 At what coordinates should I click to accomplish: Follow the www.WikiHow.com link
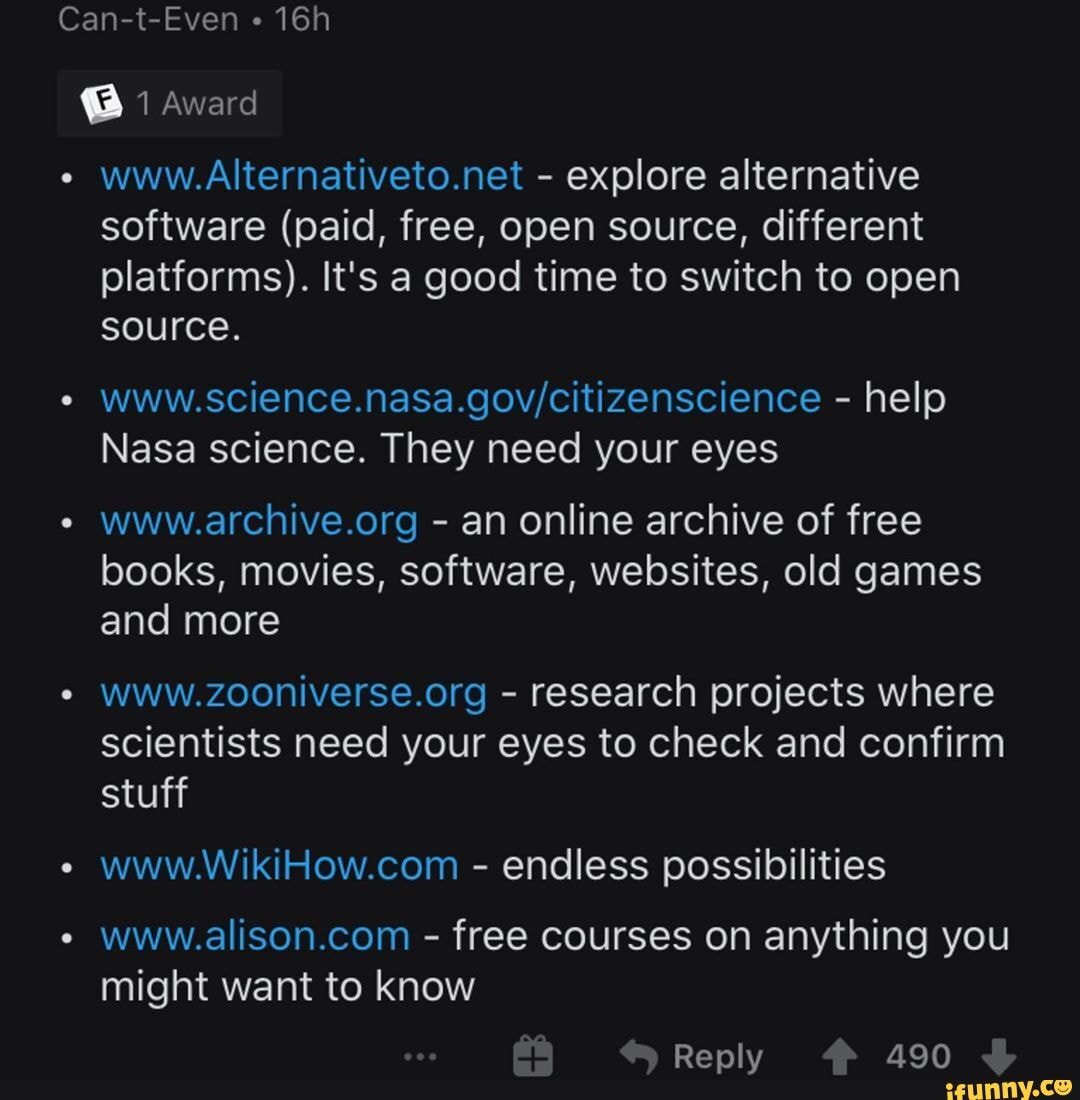[x=279, y=865]
